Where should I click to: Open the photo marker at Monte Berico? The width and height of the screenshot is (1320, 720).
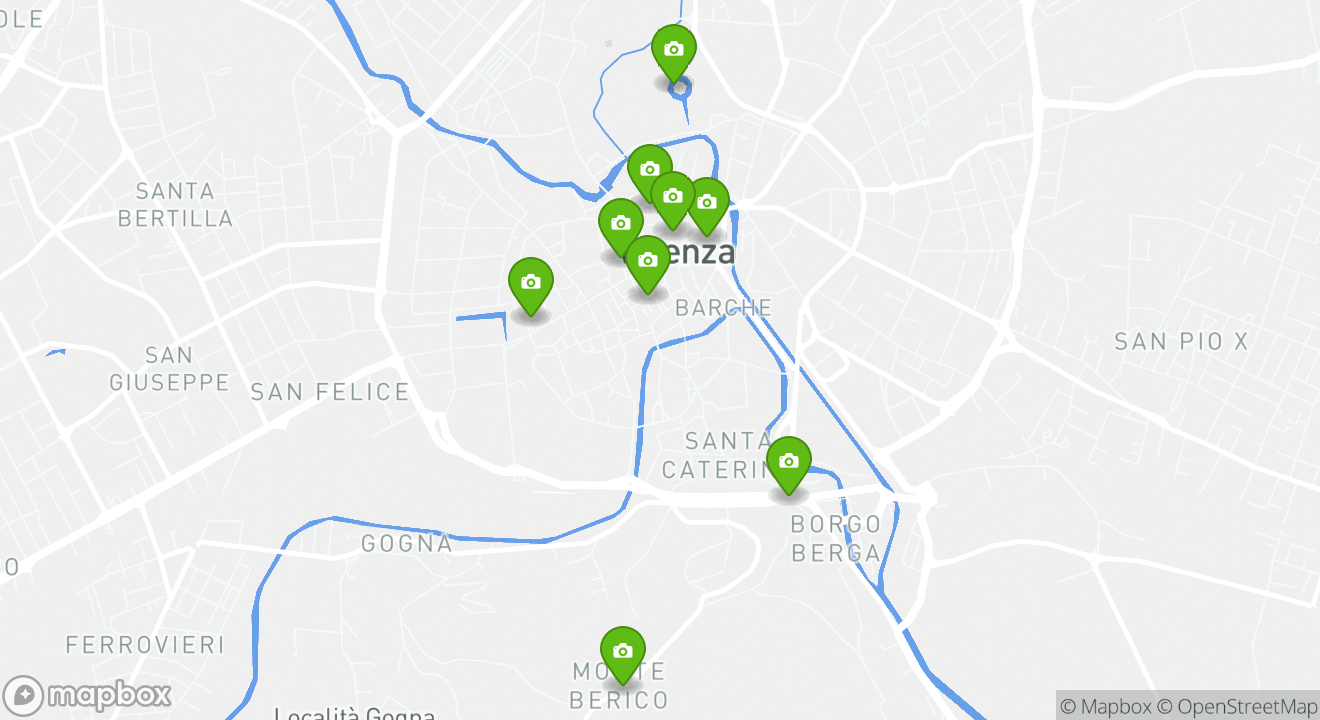(x=622, y=652)
